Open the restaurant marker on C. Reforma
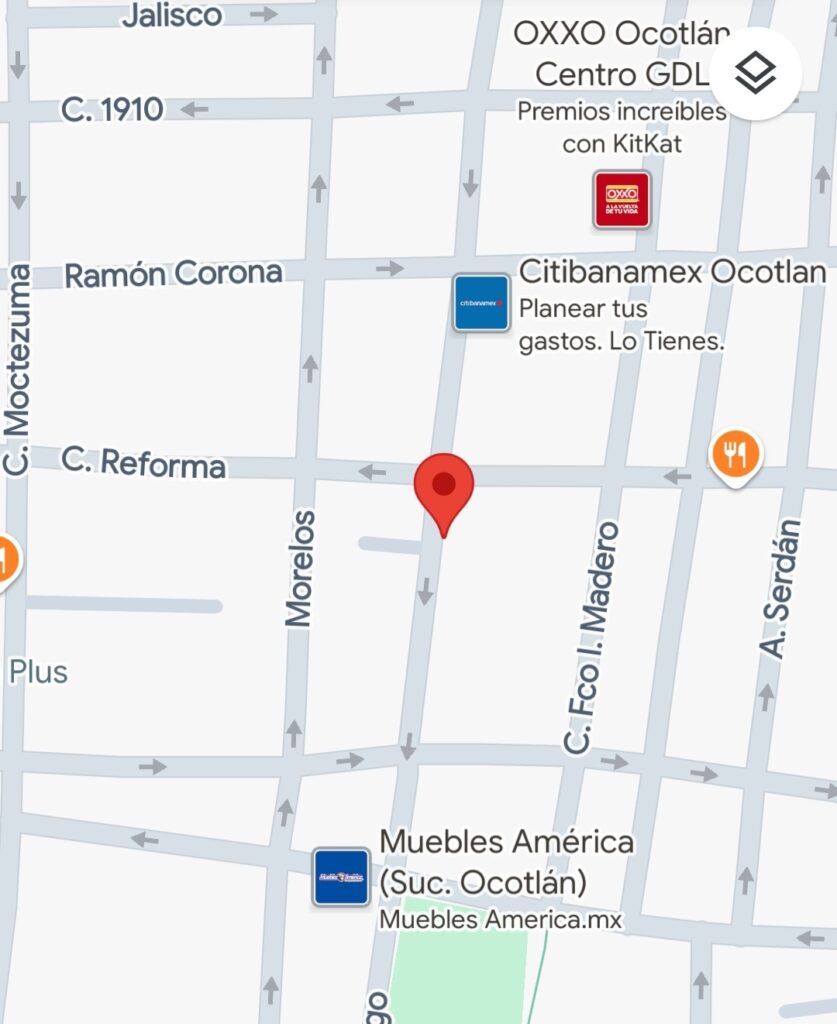This screenshot has width=837, height=1024. point(735,455)
